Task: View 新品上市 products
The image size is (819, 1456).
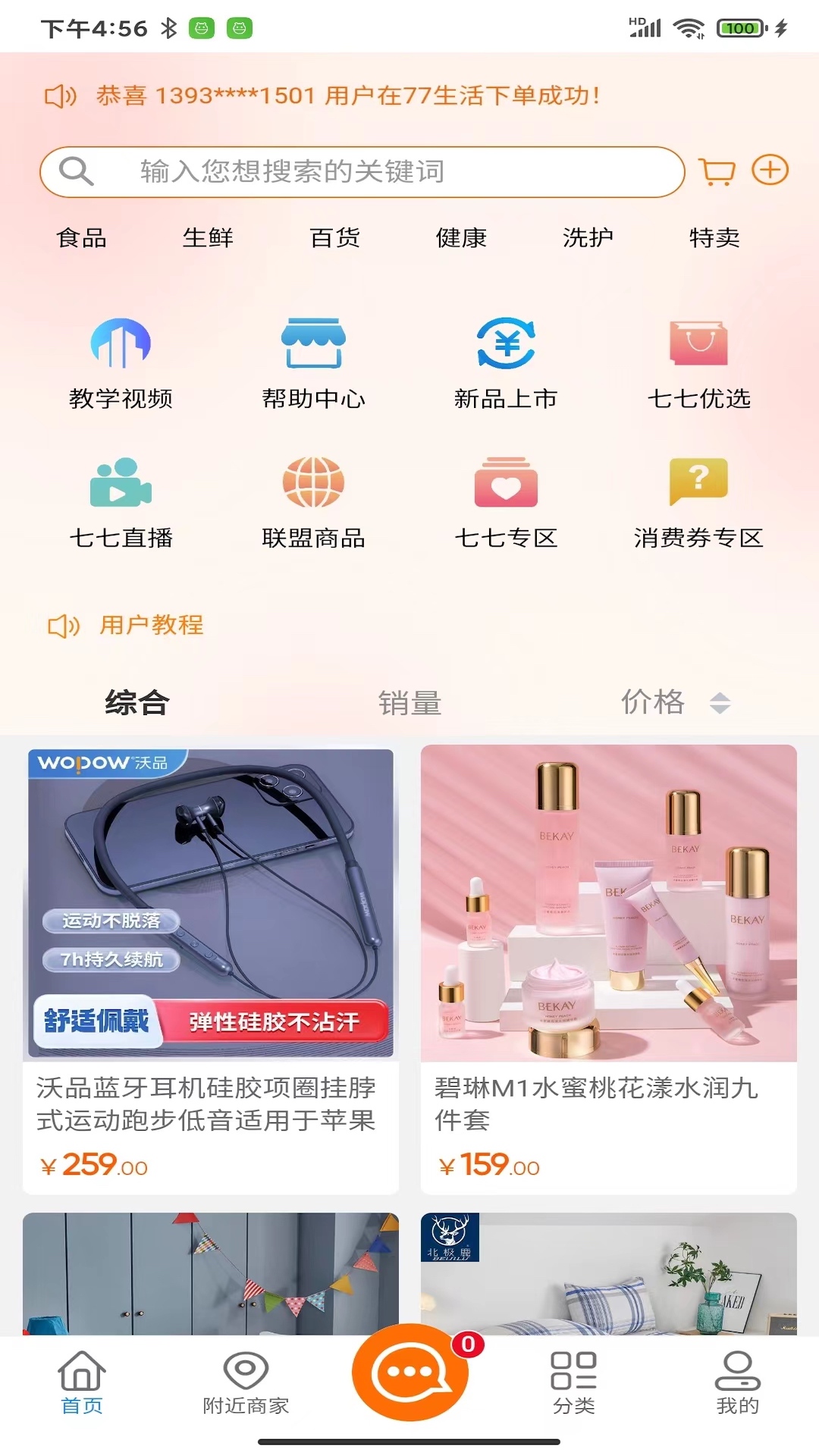Action: tap(506, 363)
